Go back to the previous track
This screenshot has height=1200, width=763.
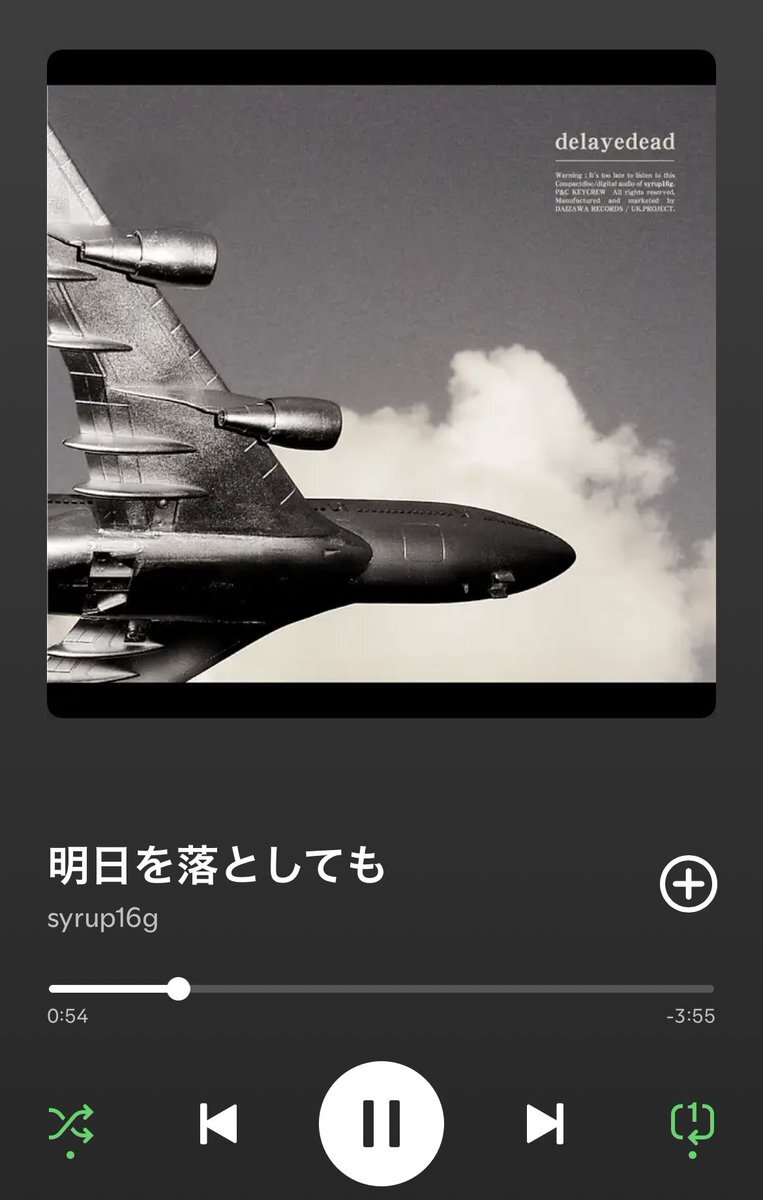(x=218, y=1123)
